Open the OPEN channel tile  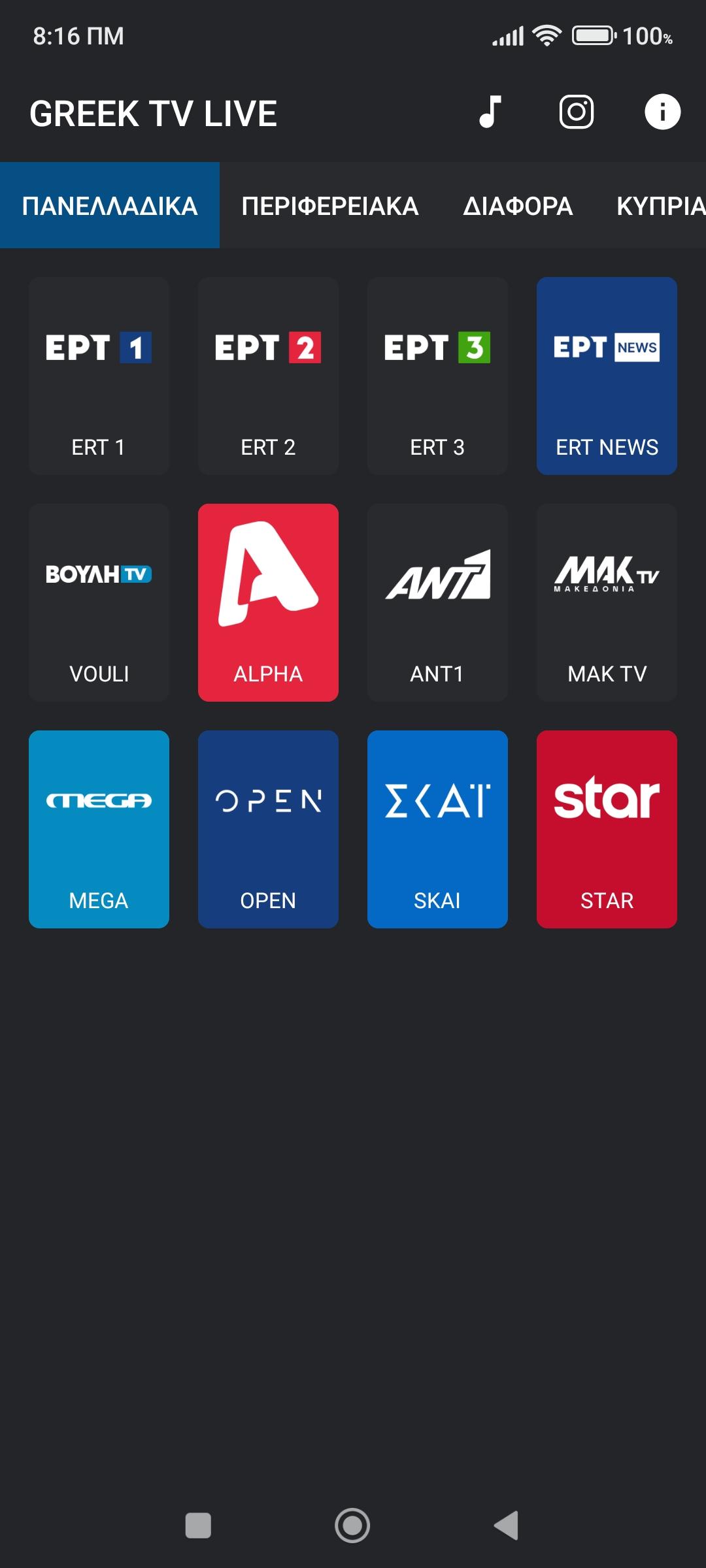click(x=268, y=829)
